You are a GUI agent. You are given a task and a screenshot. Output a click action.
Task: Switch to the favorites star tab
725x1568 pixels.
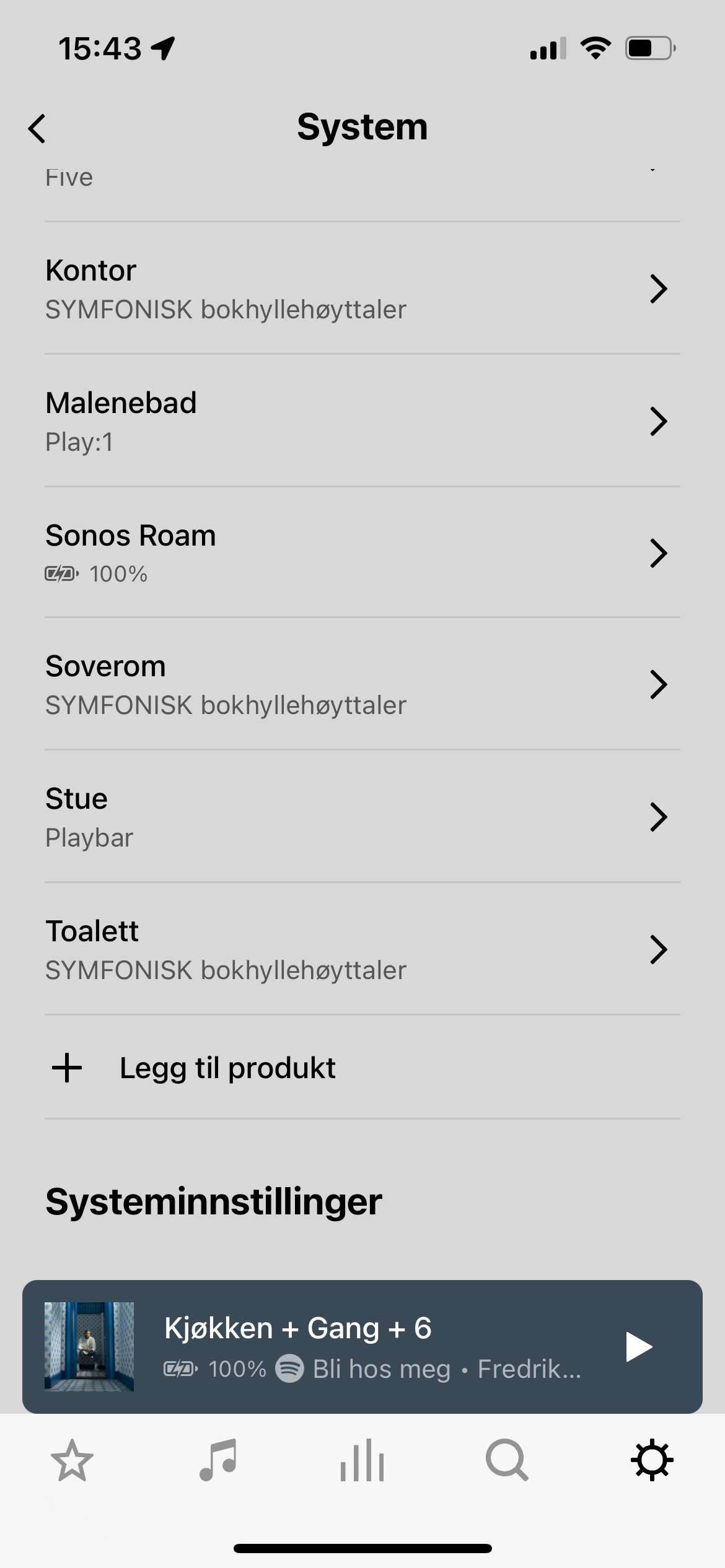coord(72,1461)
